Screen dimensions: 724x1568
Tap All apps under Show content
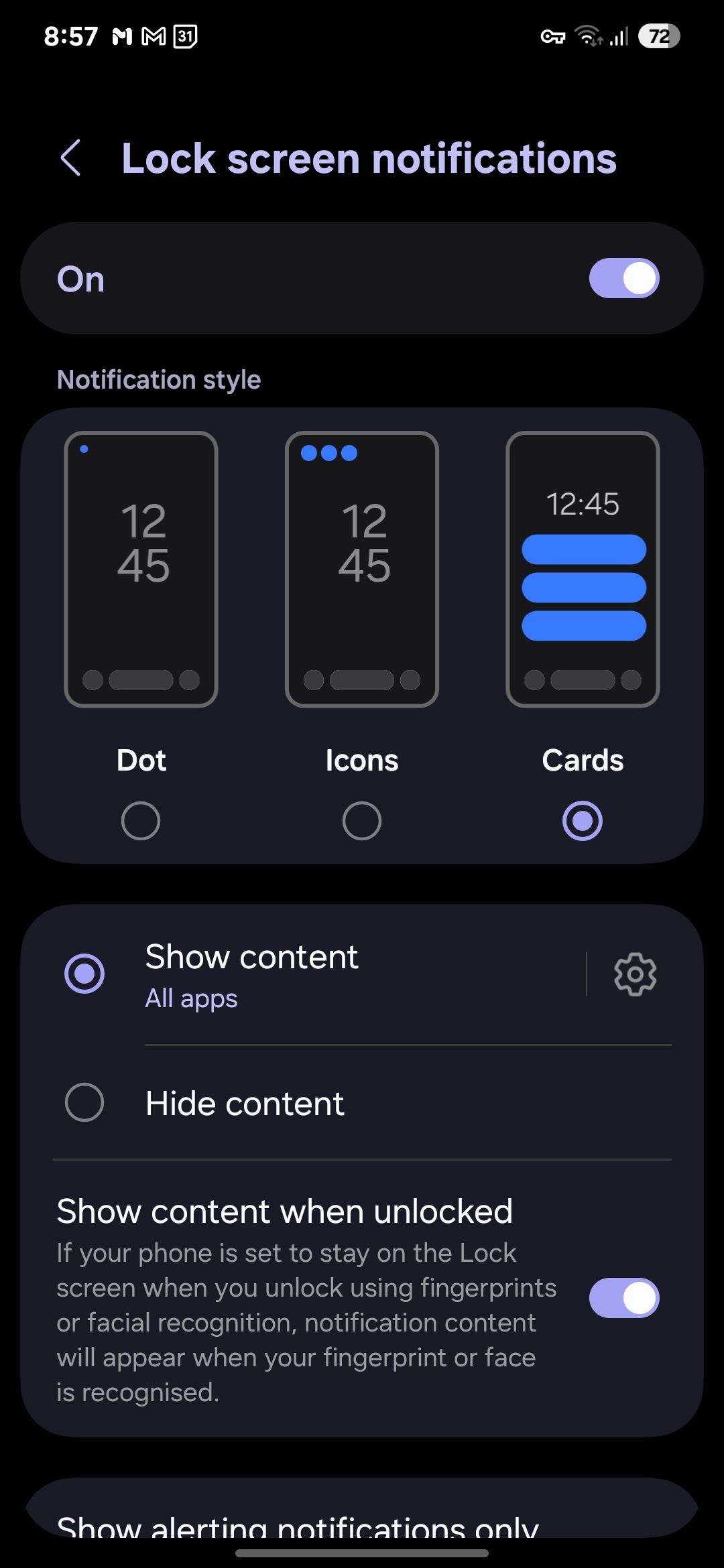point(191,998)
